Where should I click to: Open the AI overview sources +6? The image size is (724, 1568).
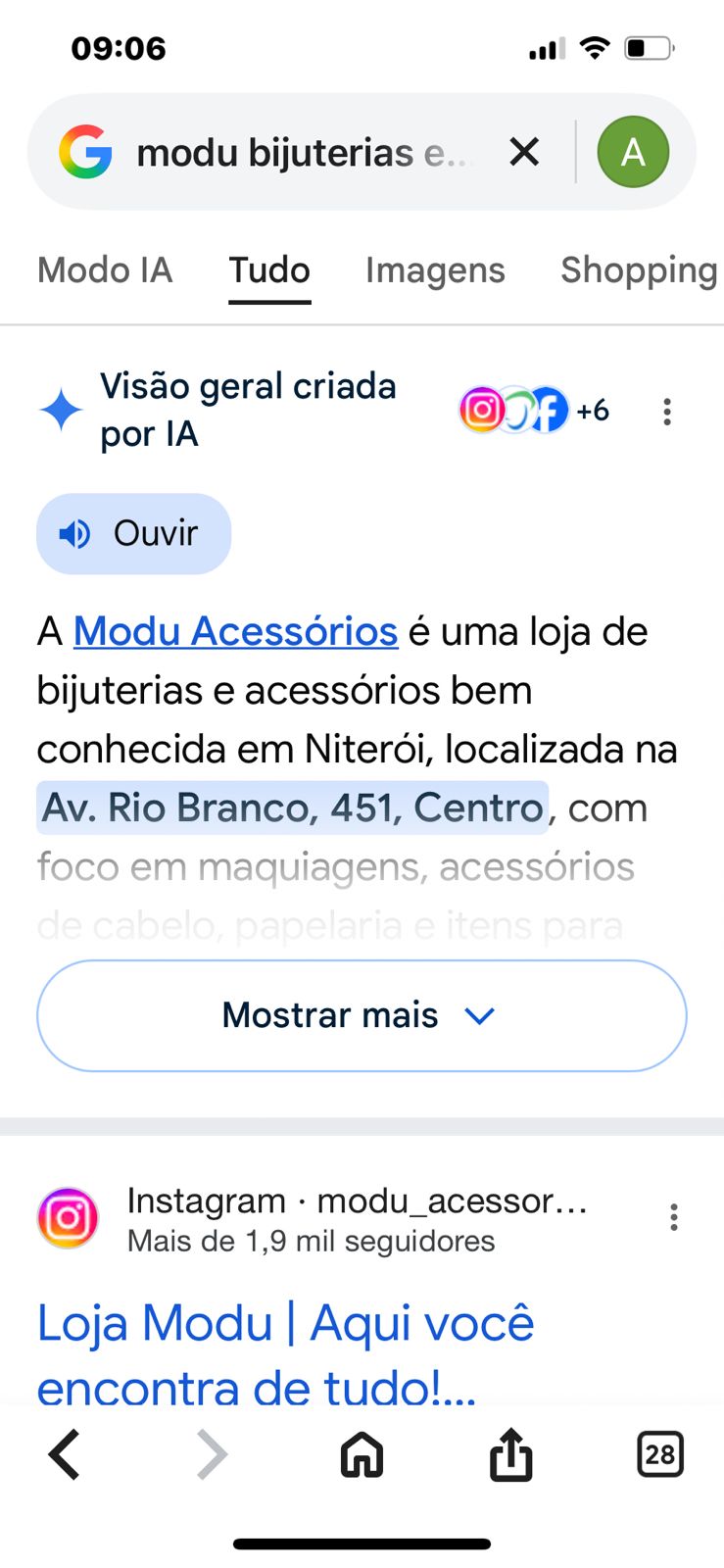[535, 411]
